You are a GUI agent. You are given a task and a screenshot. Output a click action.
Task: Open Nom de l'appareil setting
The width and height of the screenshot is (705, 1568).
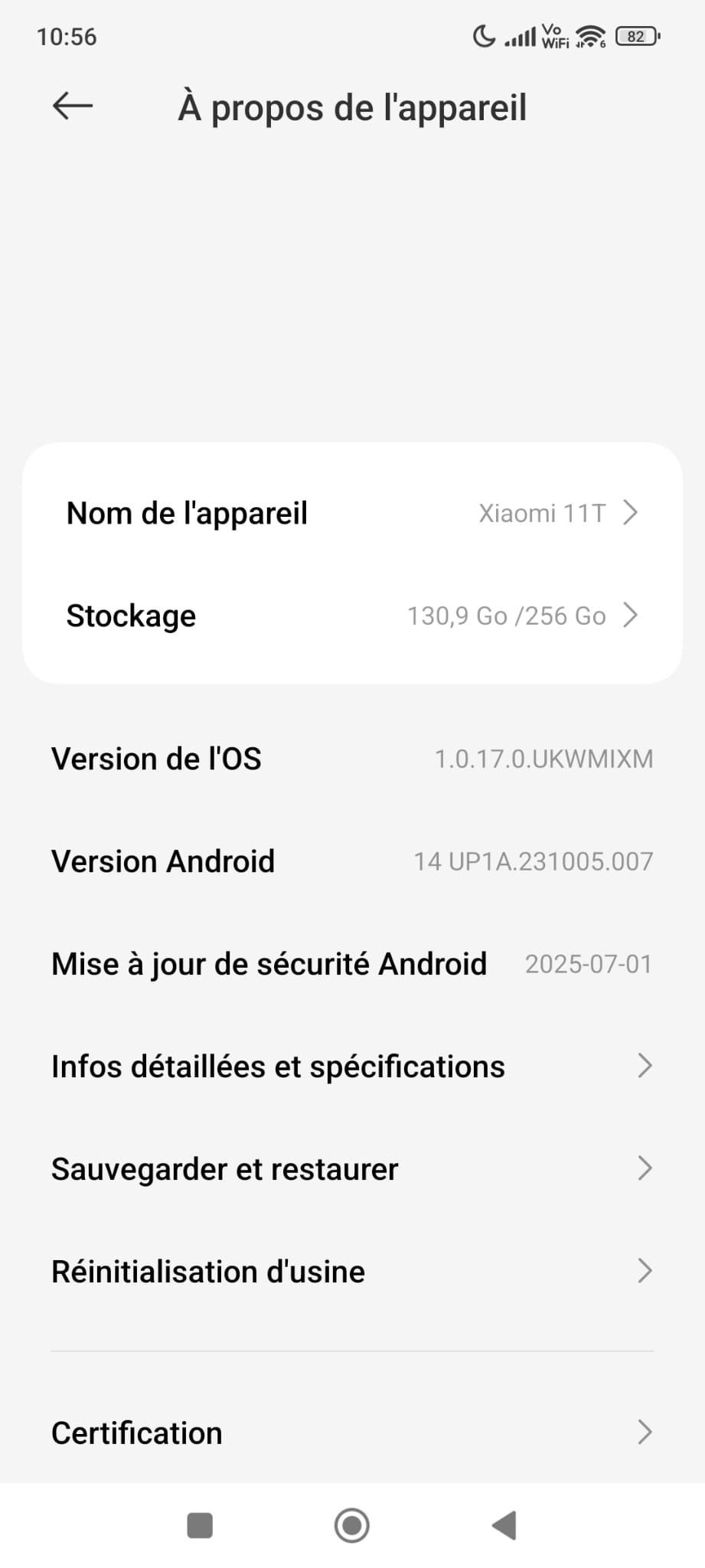tap(352, 513)
